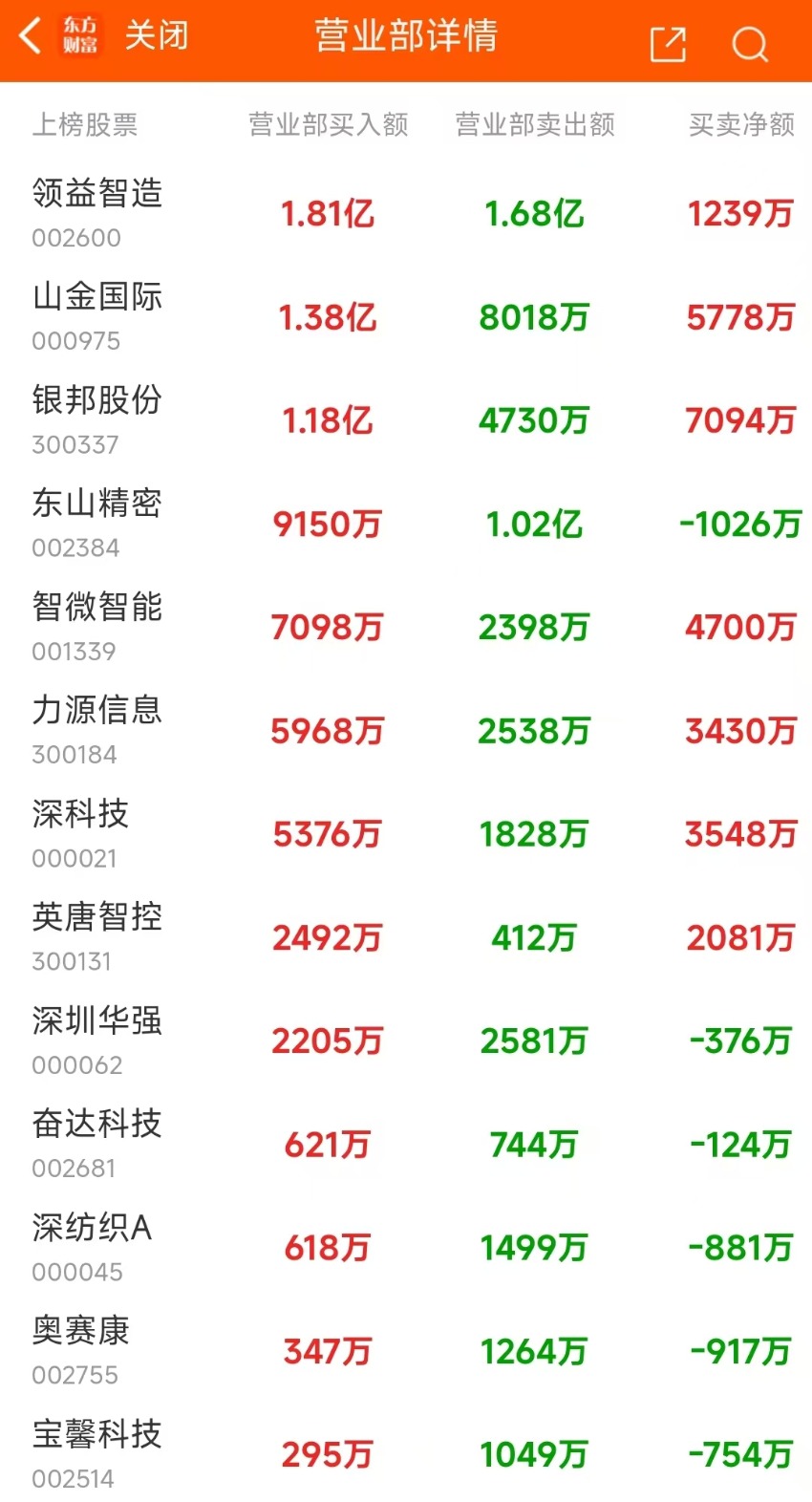Tap the 力源信息 row
This screenshot has height=1502, width=812.
coord(406,730)
